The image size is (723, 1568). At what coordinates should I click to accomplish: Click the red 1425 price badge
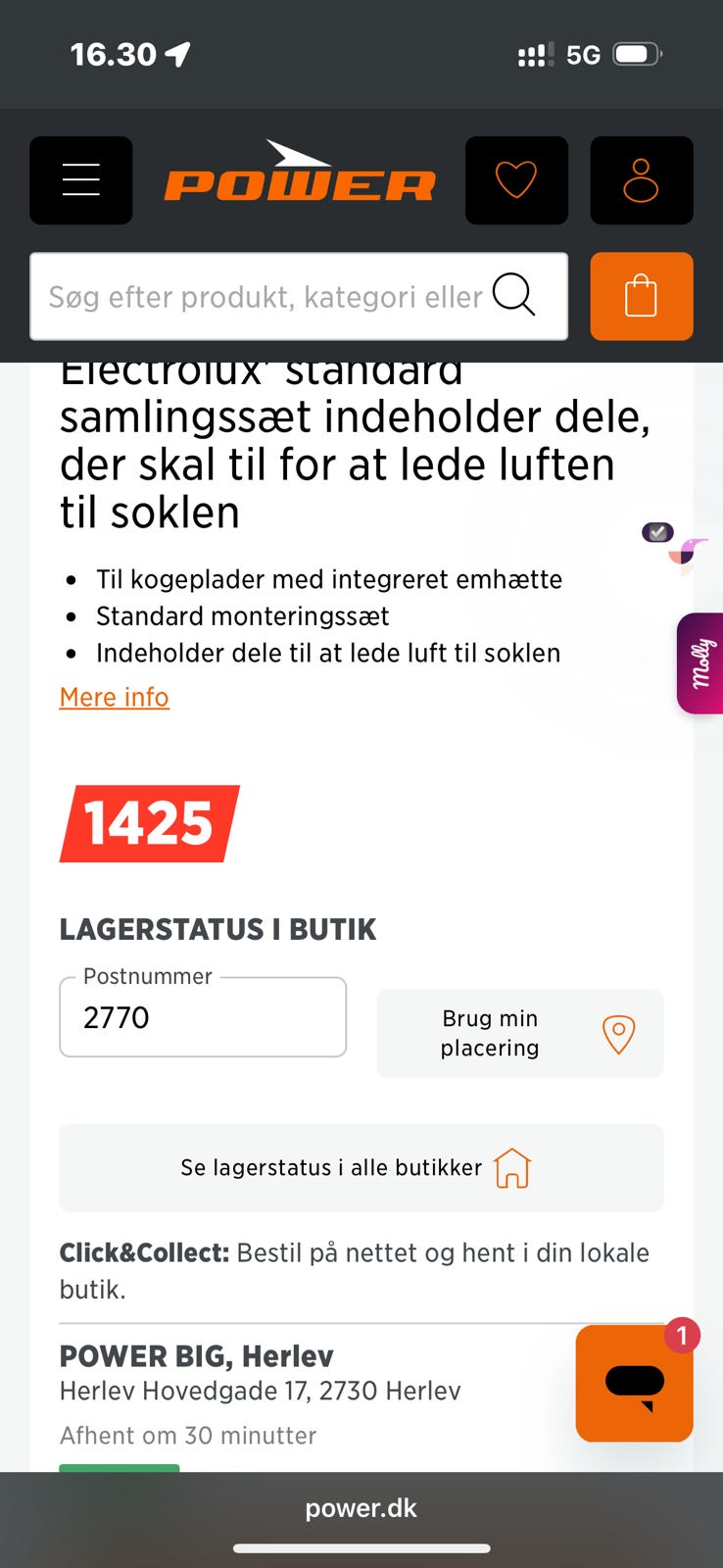147,823
